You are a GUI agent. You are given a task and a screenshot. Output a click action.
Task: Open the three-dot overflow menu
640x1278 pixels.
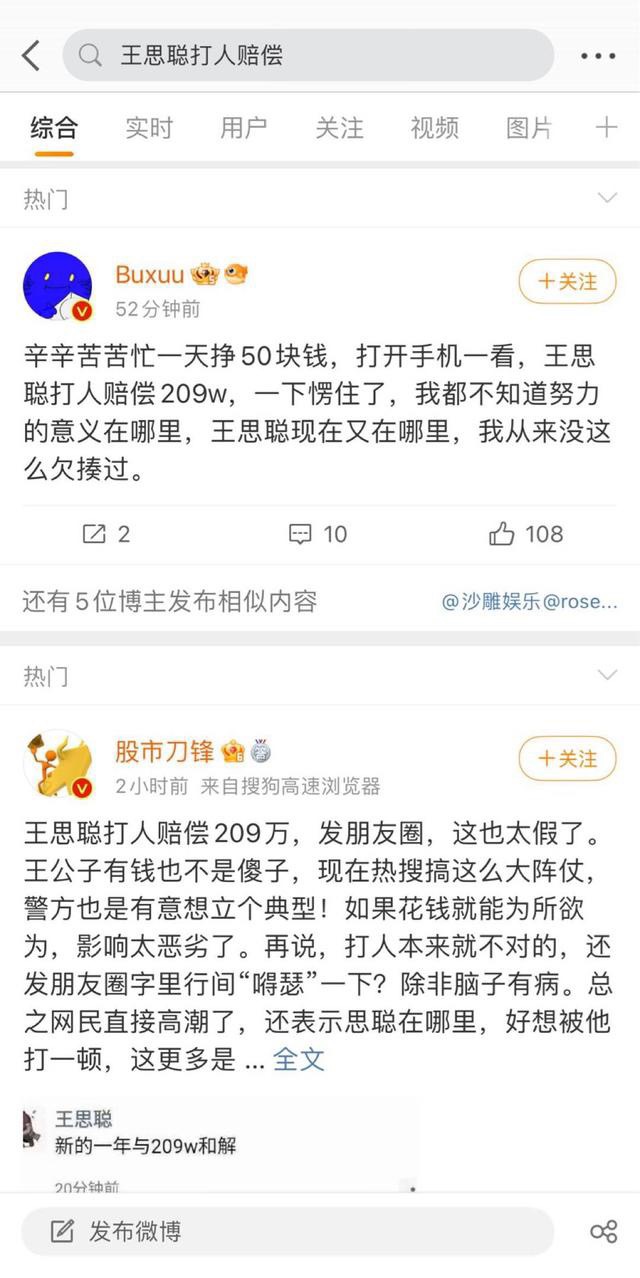click(x=597, y=56)
